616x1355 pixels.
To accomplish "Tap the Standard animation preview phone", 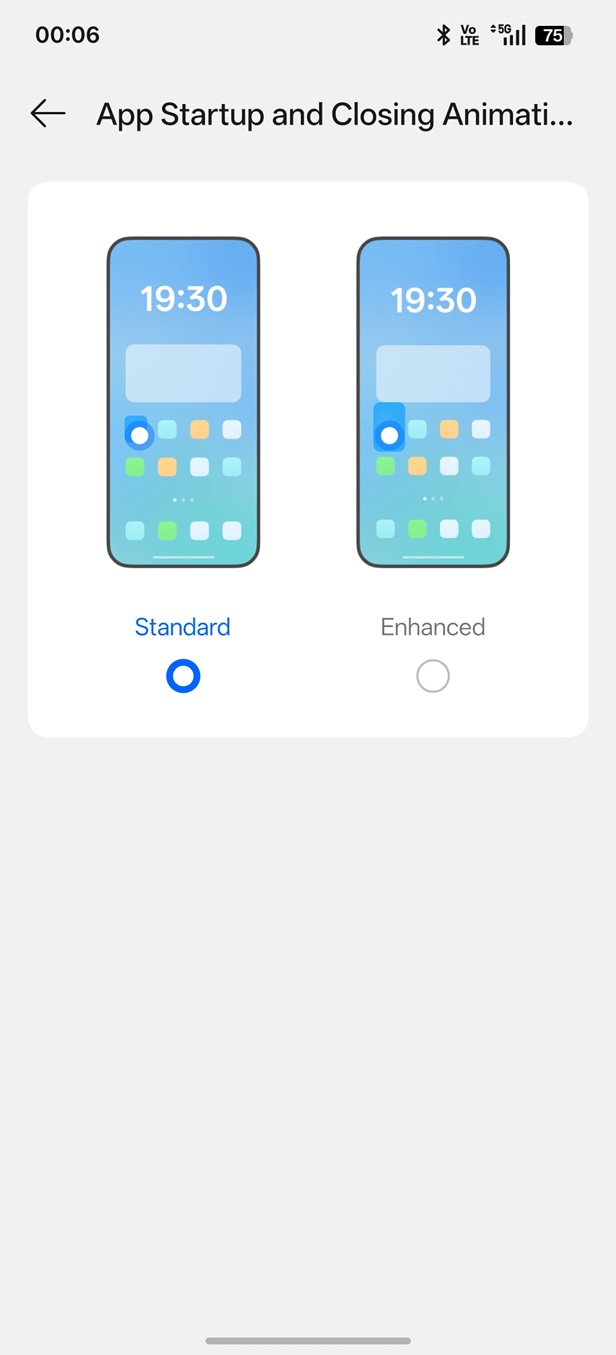I will point(183,402).
